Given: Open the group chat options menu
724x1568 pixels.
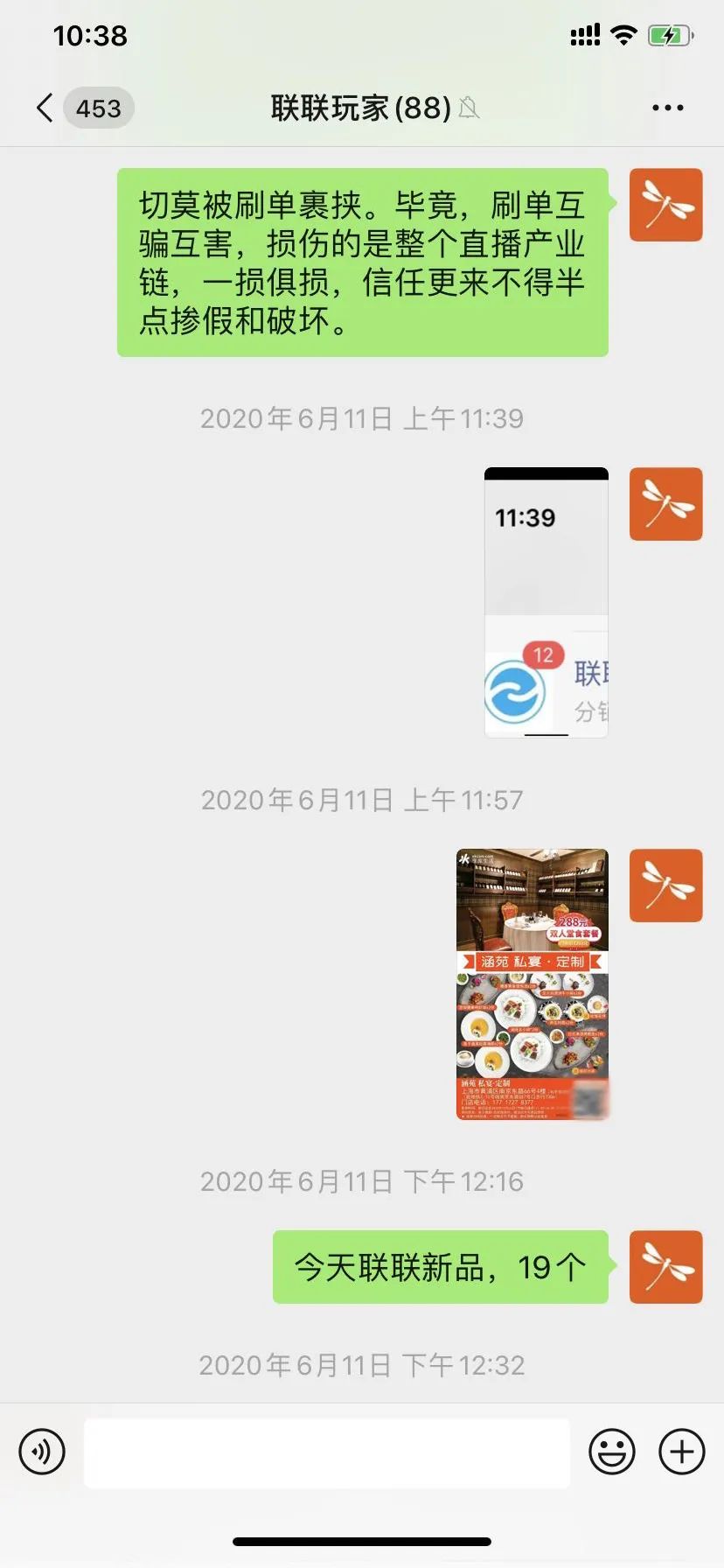Looking at the screenshot, I should click(667, 108).
